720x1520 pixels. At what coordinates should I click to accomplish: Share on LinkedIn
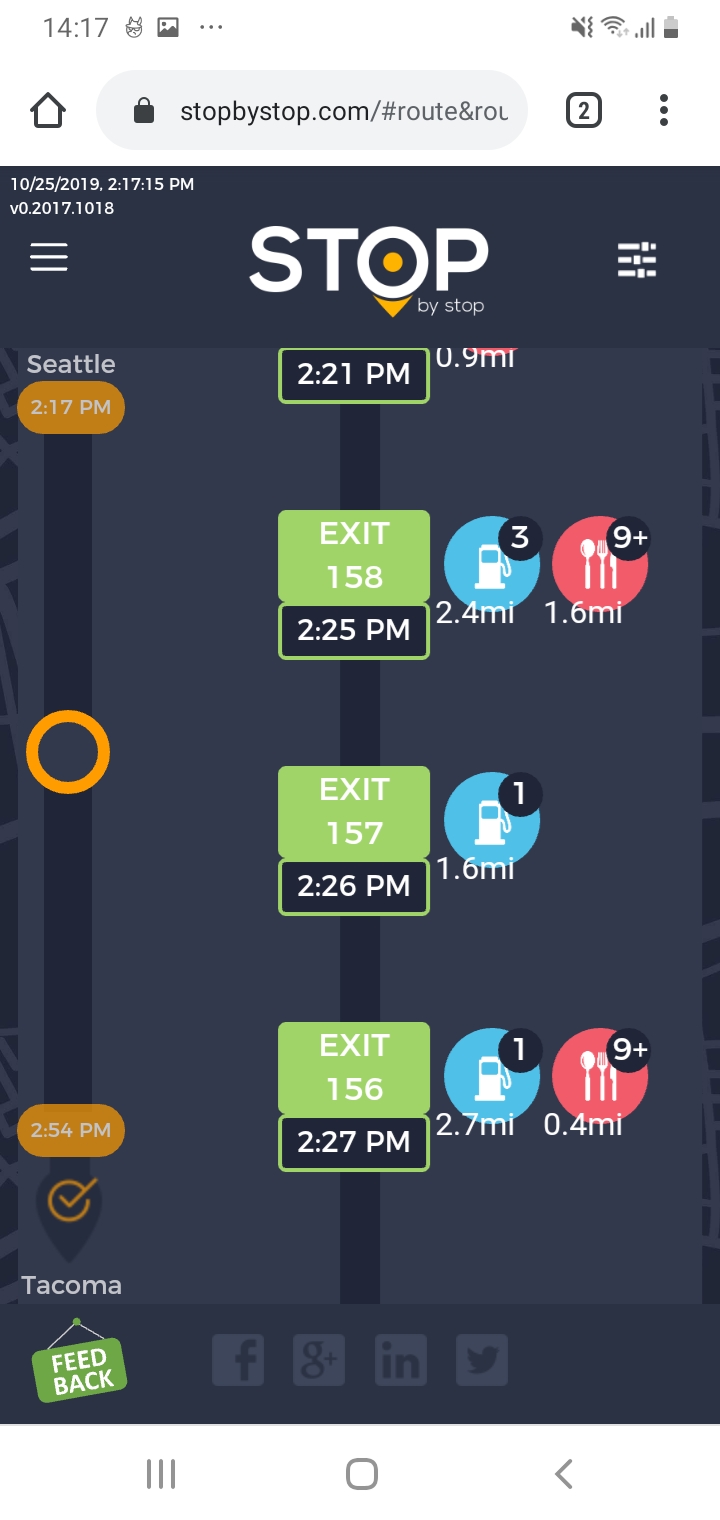(401, 1360)
